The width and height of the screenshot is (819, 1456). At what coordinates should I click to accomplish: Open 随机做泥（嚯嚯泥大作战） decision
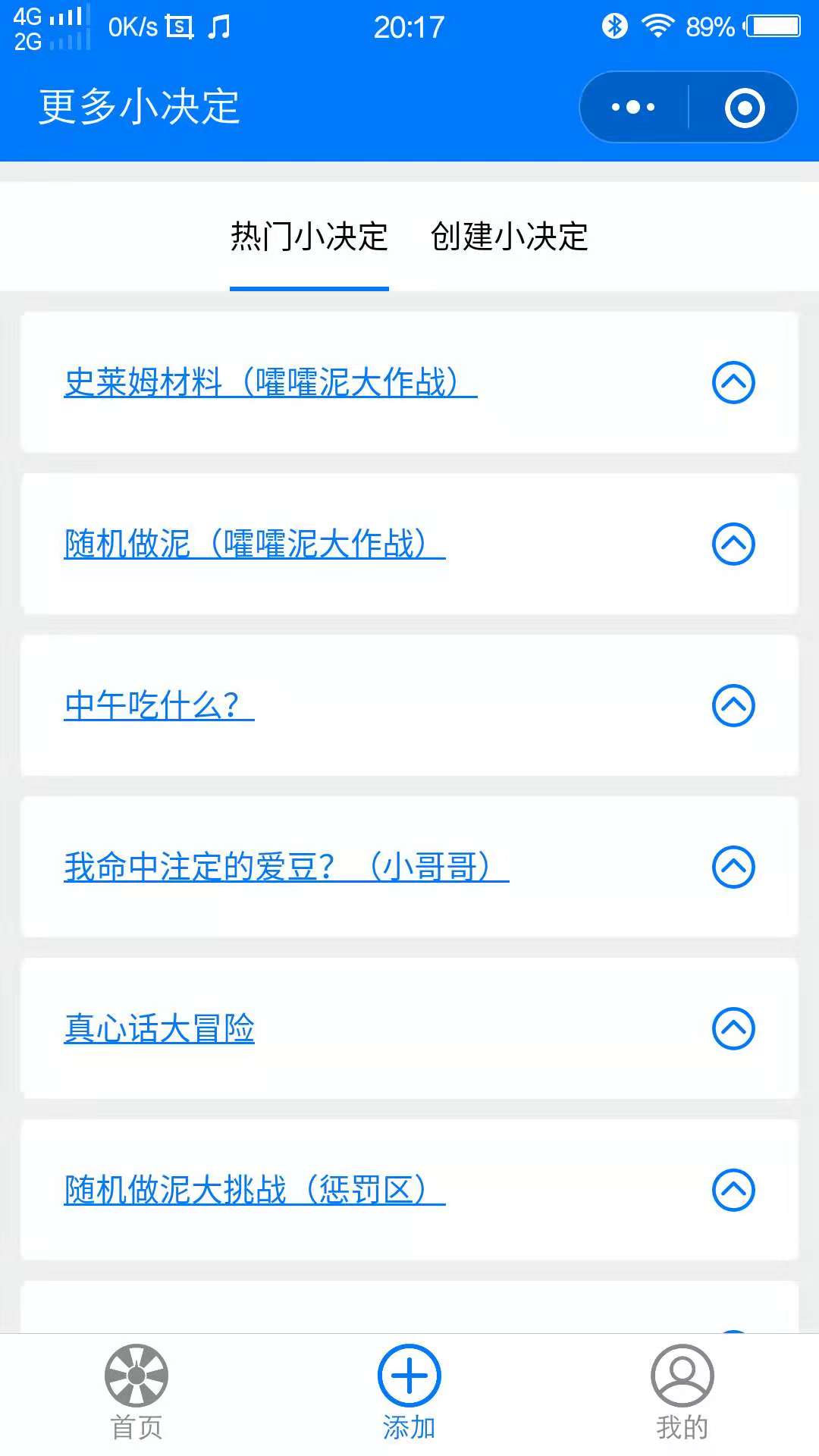(x=255, y=544)
